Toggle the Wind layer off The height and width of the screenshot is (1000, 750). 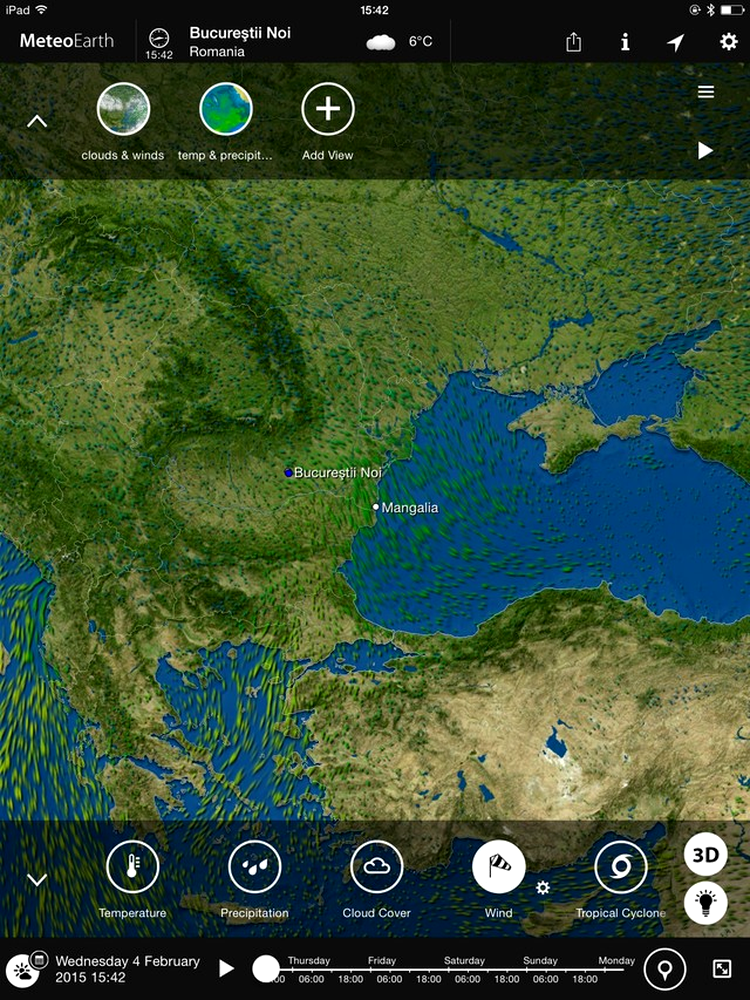[x=498, y=867]
